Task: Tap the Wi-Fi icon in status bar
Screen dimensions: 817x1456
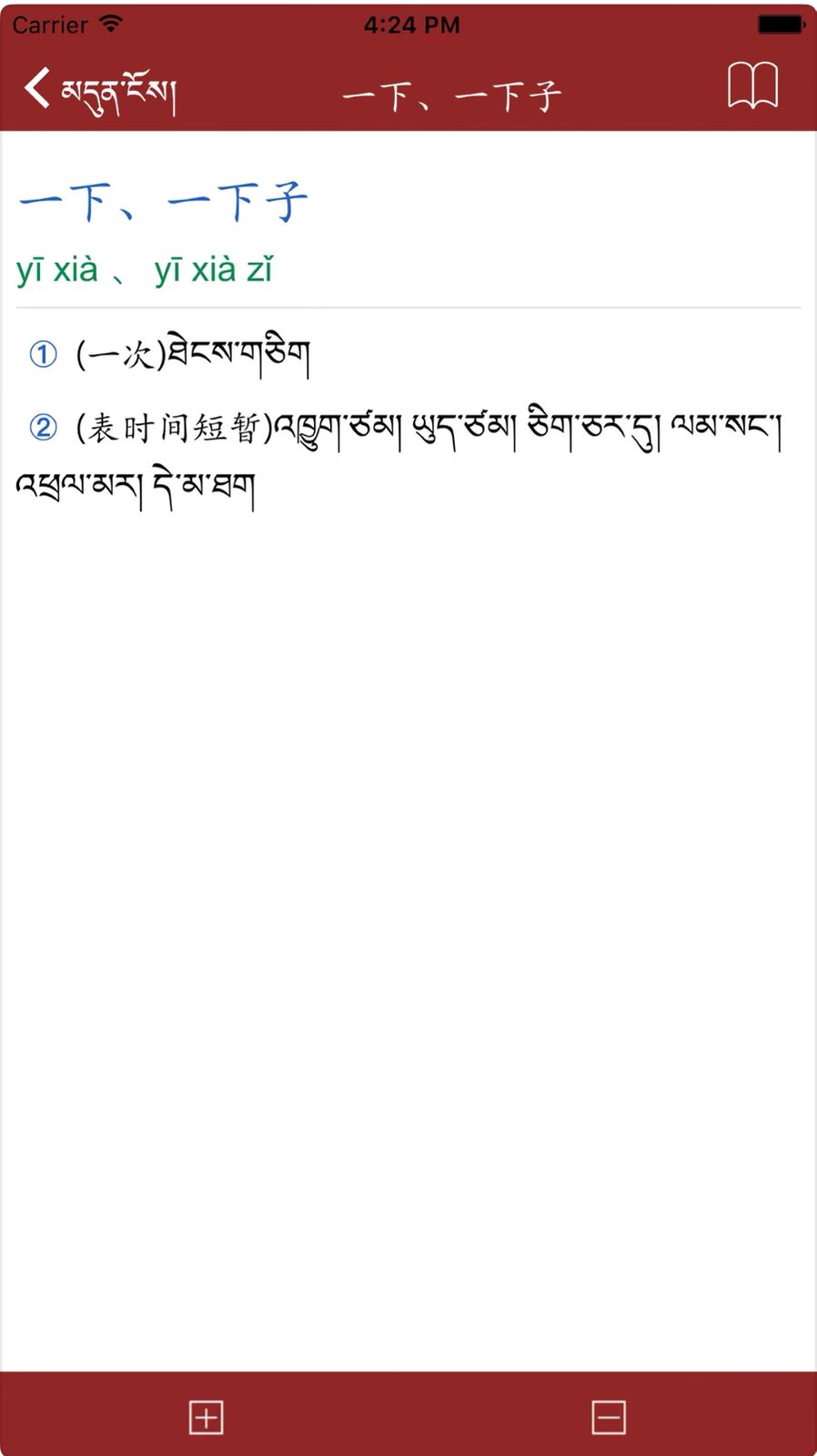Action: [x=107, y=24]
